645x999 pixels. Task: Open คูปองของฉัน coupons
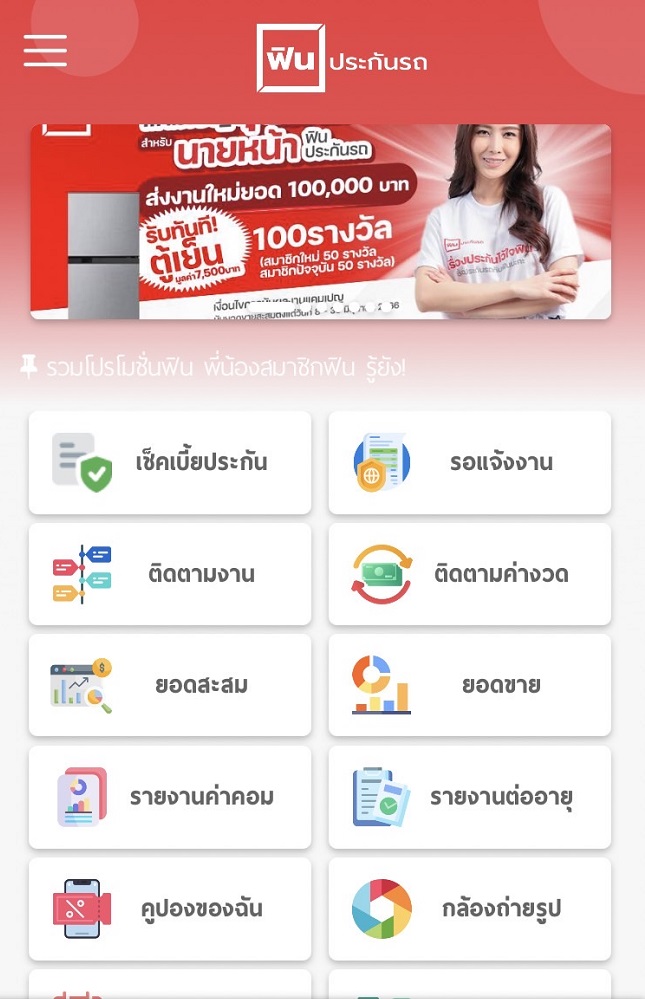(170, 909)
